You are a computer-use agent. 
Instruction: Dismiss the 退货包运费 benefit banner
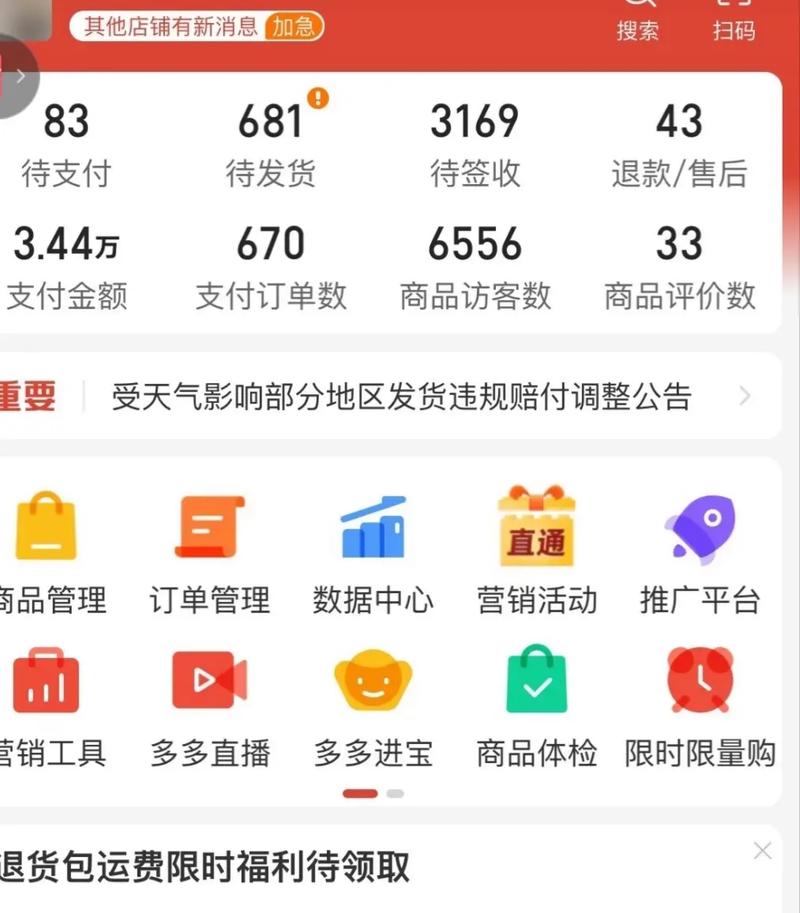point(763,851)
